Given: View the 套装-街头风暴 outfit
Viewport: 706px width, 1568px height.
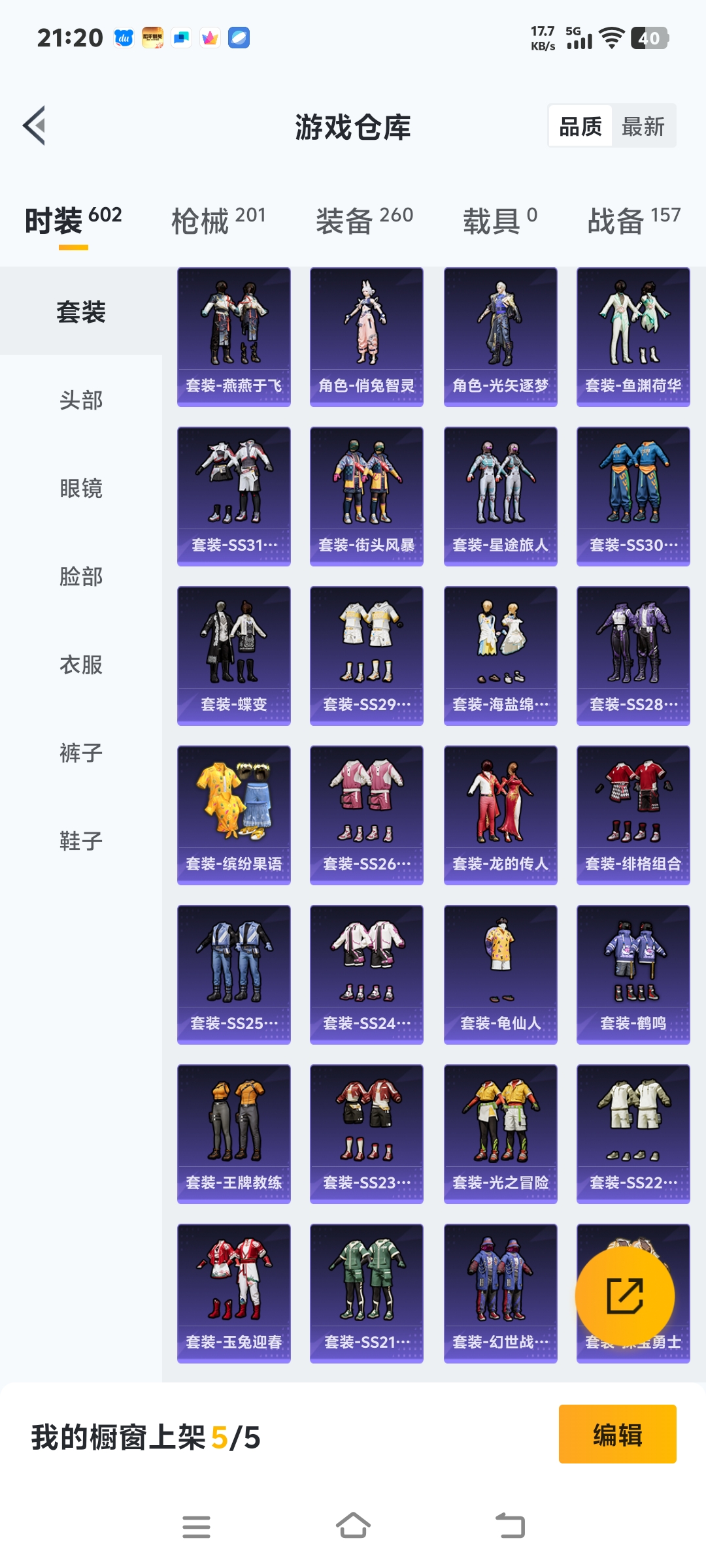Looking at the screenshot, I should [367, 496].
